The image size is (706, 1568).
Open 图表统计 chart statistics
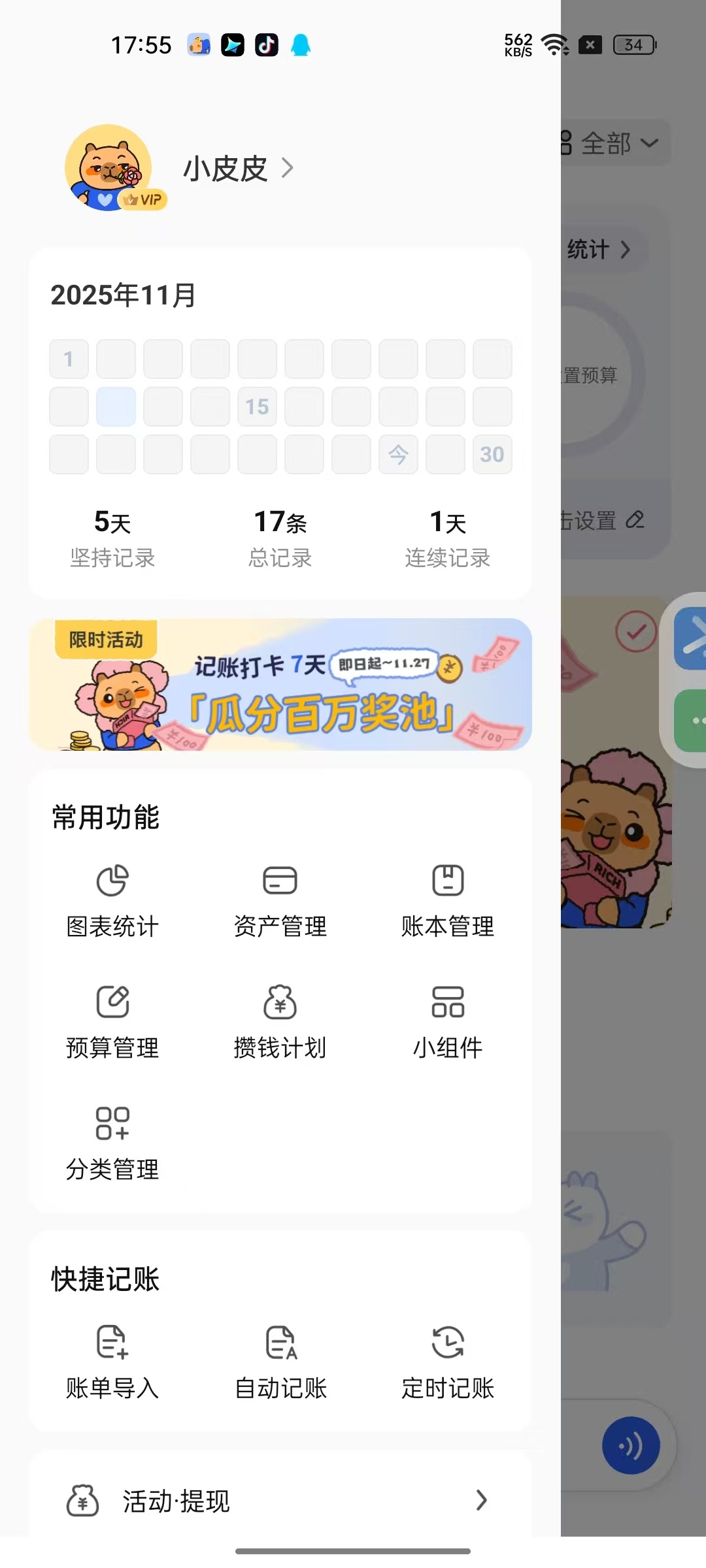point(112,900)
